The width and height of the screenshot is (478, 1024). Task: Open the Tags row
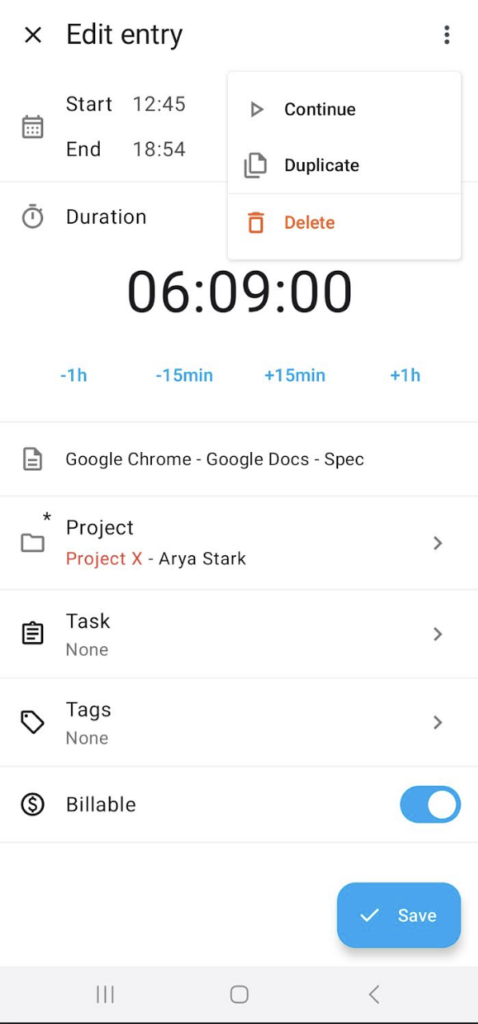click(239, 722)
